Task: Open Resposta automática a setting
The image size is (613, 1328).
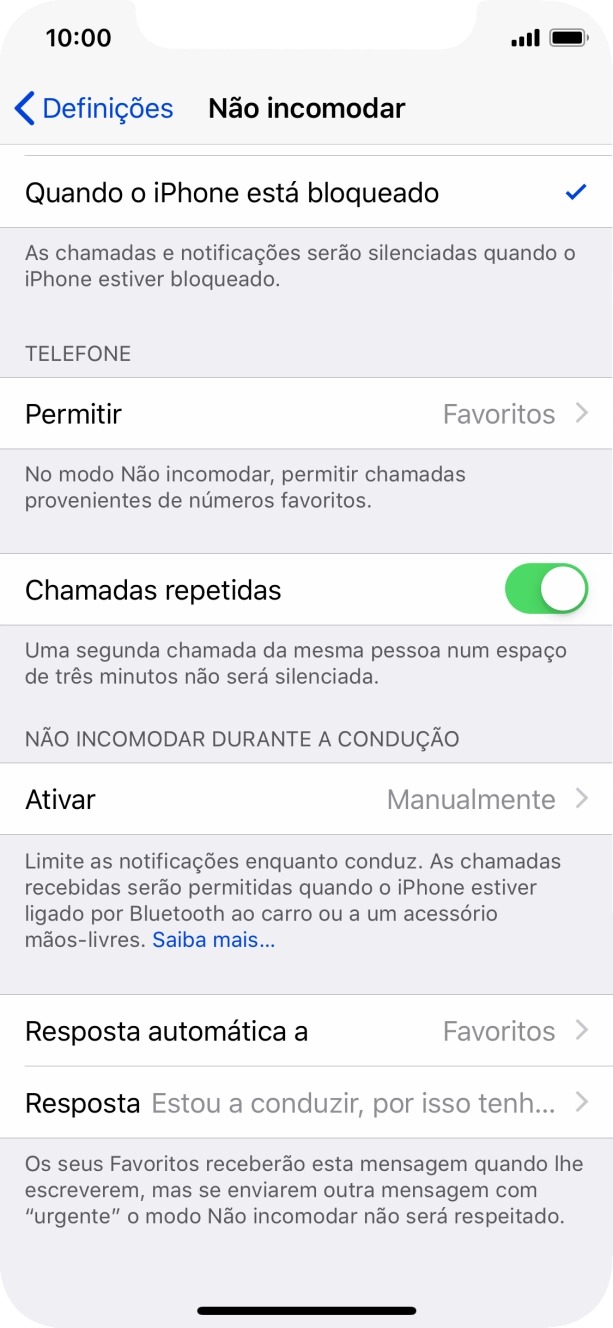Action: (x=306, y=1031)
